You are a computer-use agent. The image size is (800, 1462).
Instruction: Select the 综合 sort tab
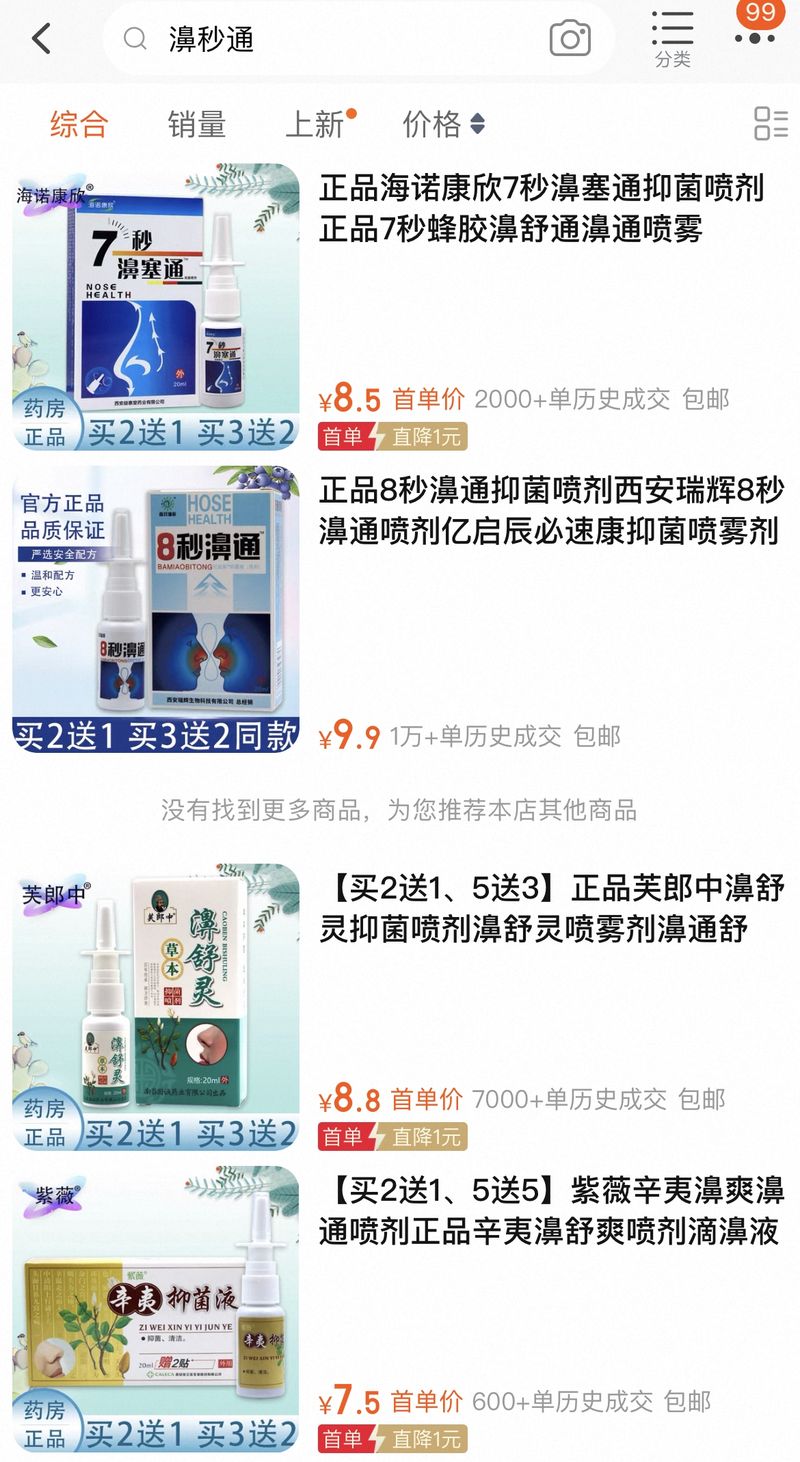pos(79,124)
